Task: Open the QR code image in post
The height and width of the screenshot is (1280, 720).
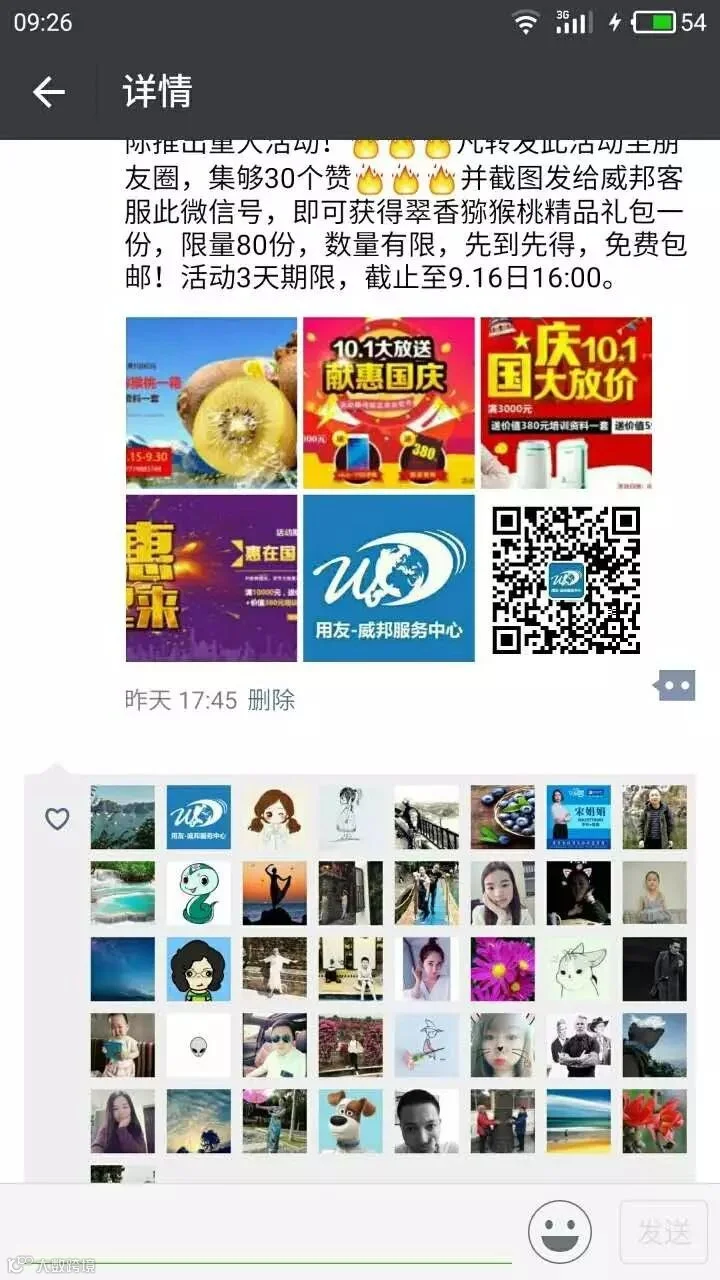Action: (566, 578)
